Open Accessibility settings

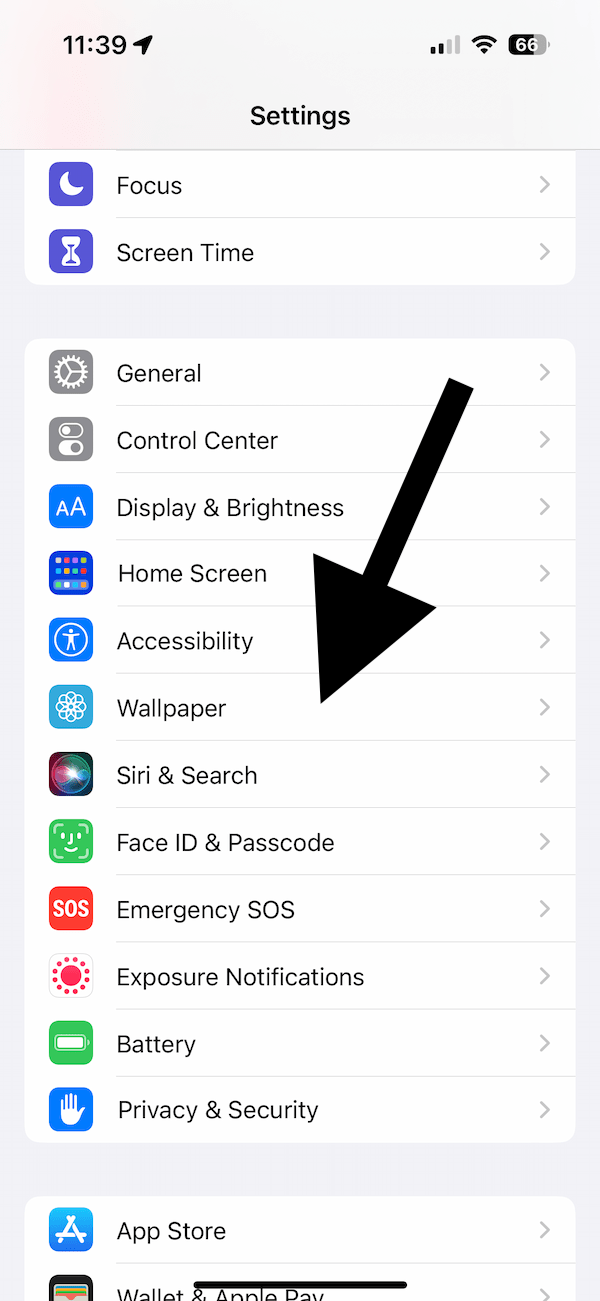(x=300, y=641)
